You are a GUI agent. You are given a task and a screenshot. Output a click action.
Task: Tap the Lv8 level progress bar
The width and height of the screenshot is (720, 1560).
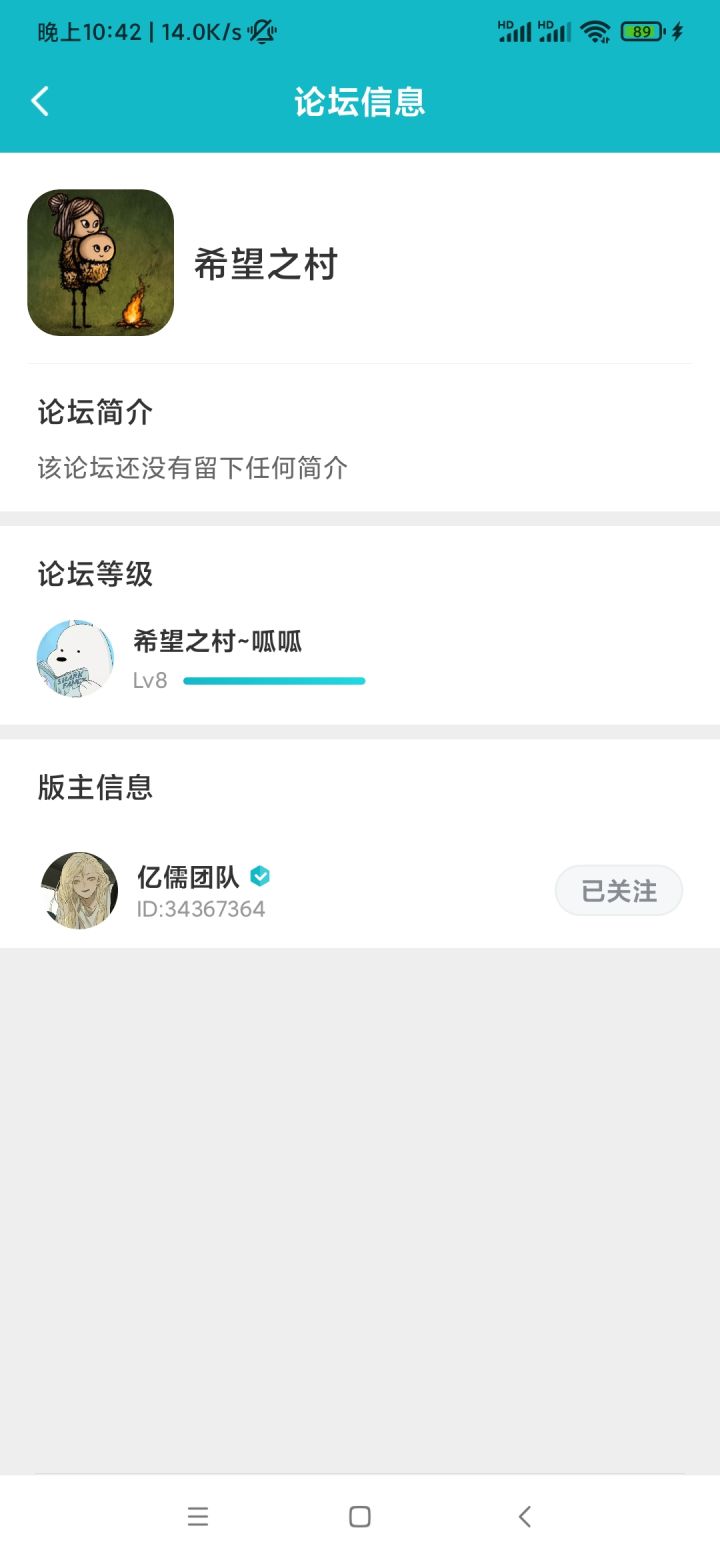275,680
